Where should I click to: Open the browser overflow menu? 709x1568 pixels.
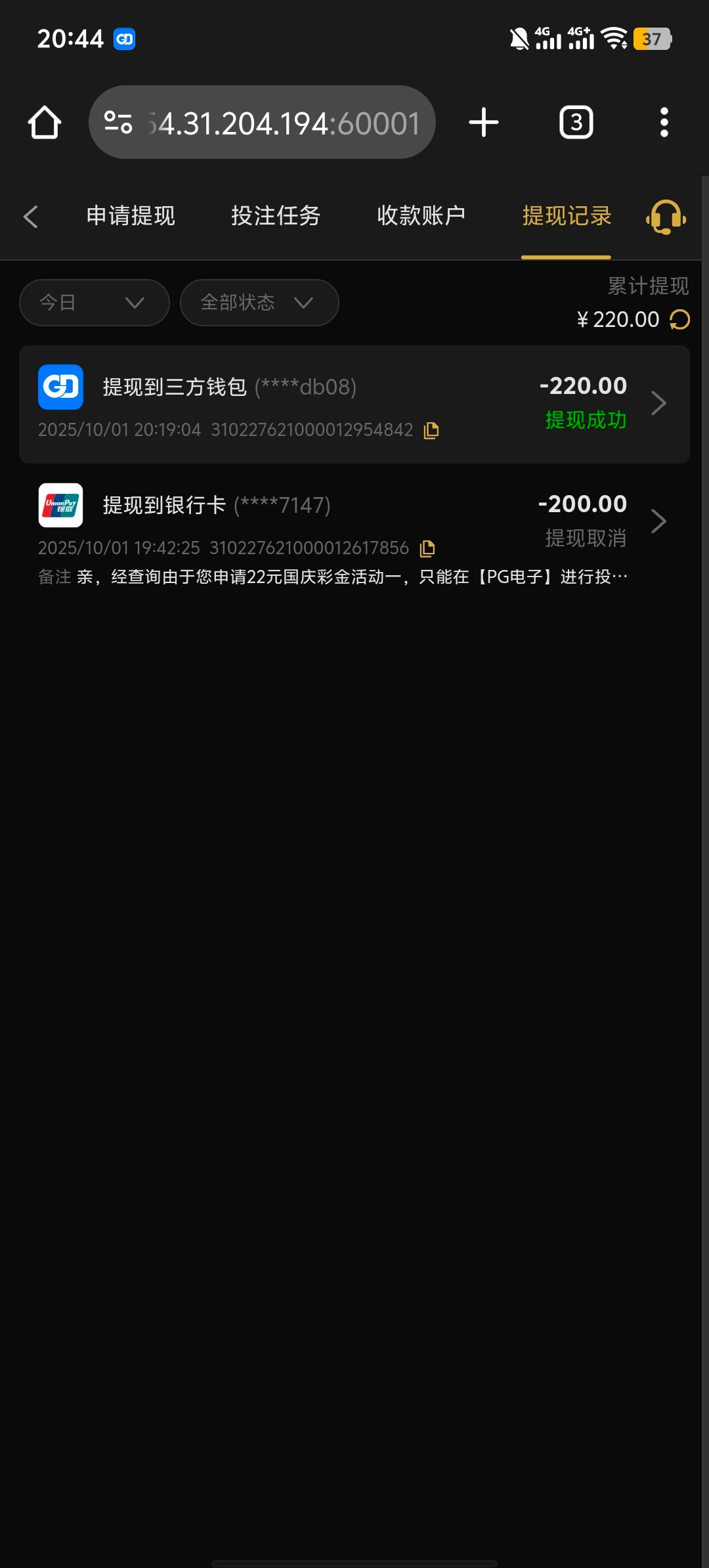pyautogui.click(x=664, y=123)
